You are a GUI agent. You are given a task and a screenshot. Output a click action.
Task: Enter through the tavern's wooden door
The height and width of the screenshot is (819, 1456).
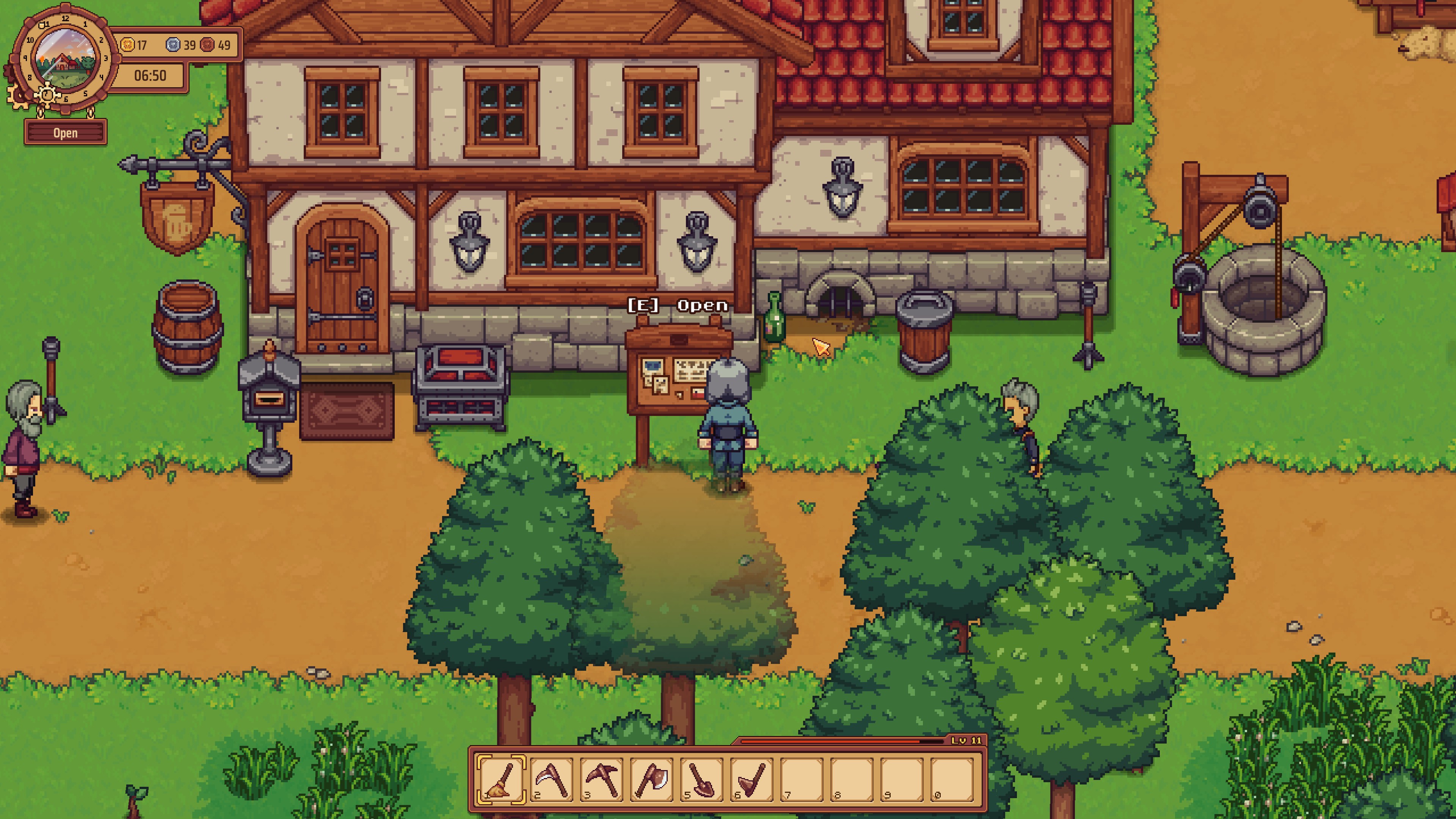[x=342, y=282]
